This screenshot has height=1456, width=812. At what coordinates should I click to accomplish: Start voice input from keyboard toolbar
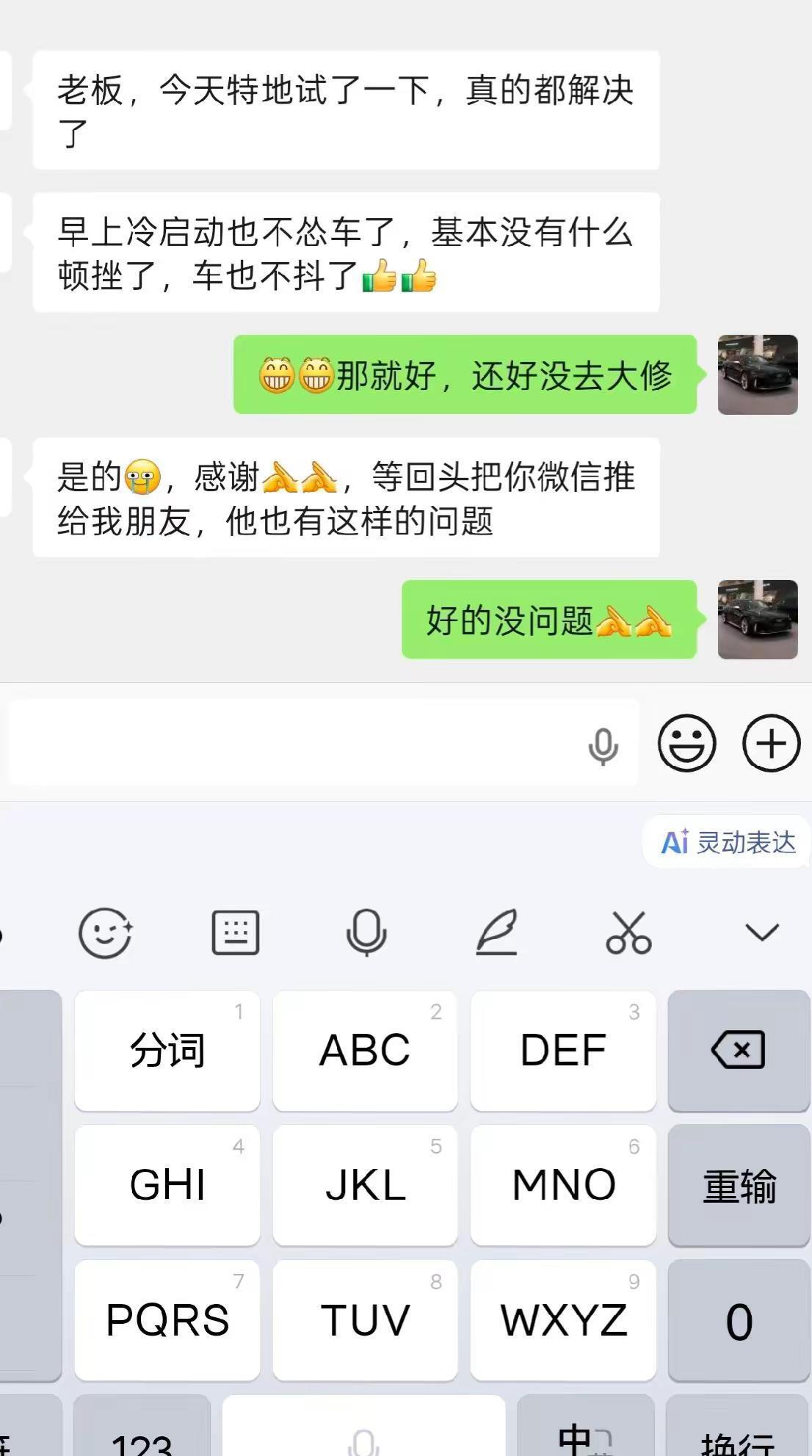[366, 933]
